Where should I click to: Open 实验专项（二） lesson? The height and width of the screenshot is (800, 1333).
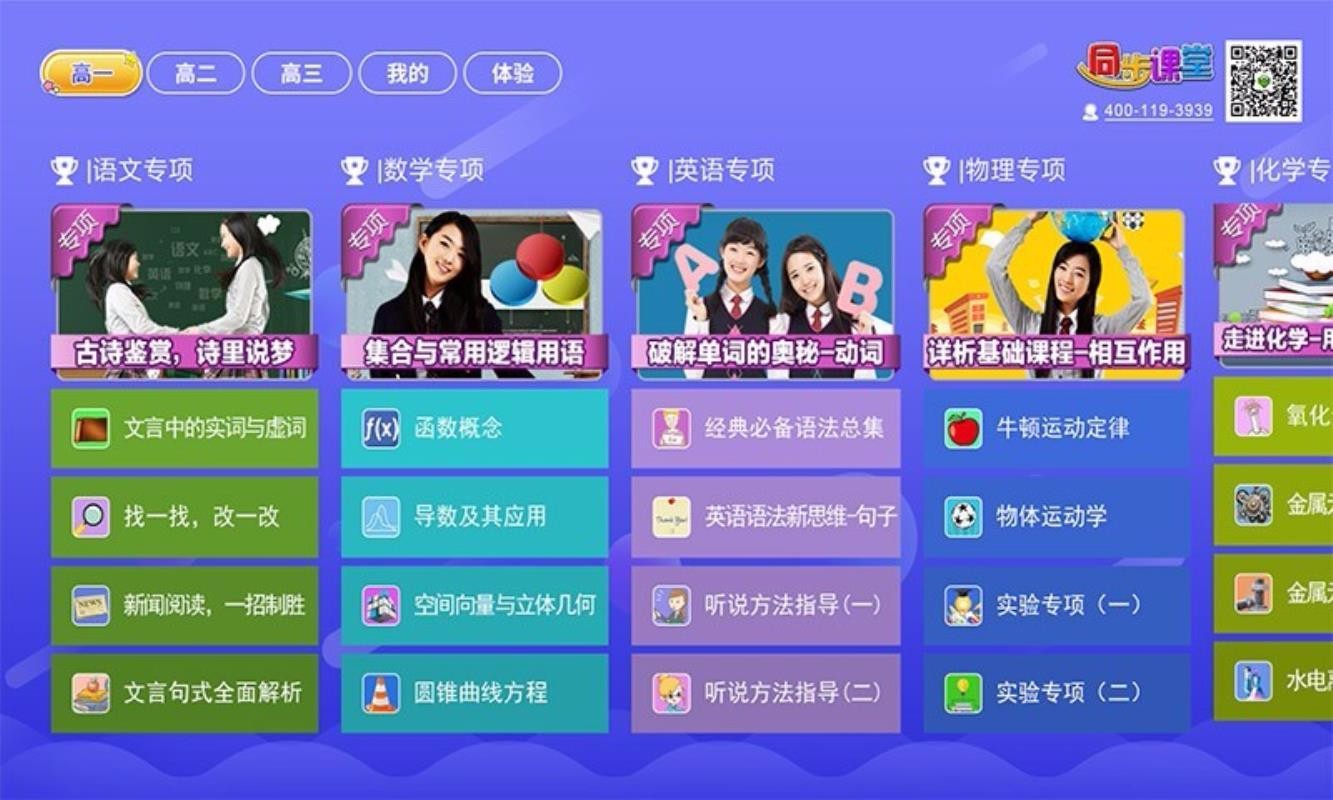1056,693
